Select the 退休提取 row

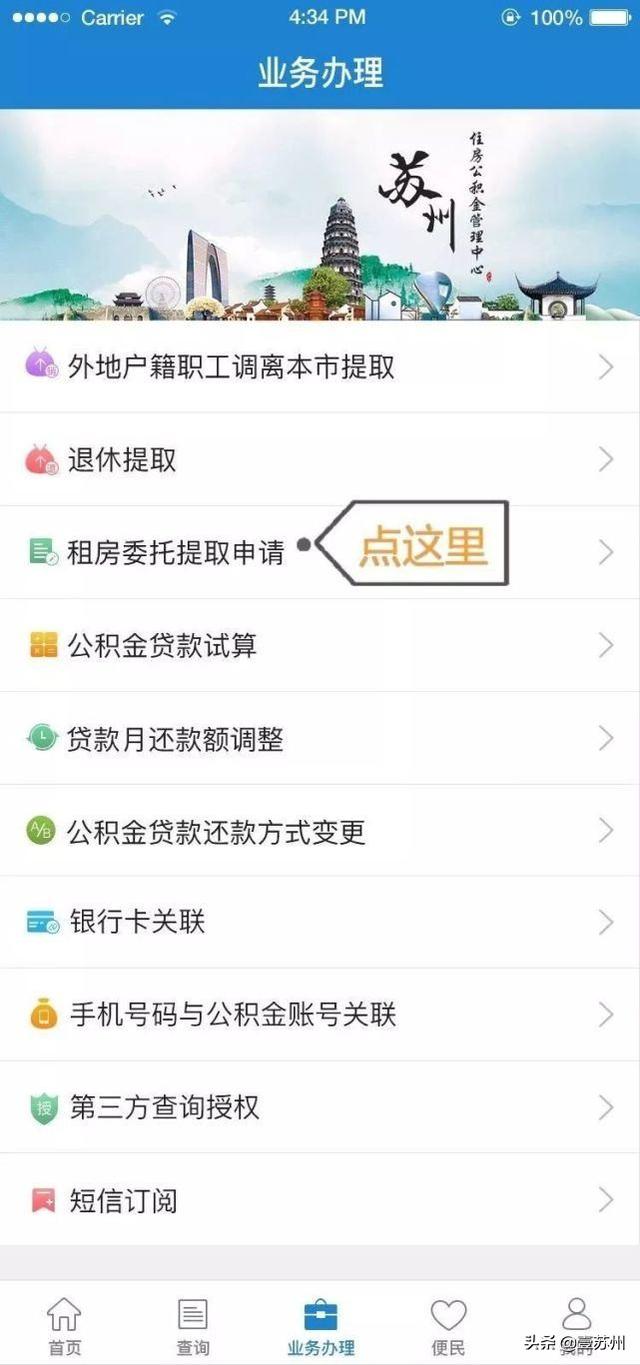point(320,459)
